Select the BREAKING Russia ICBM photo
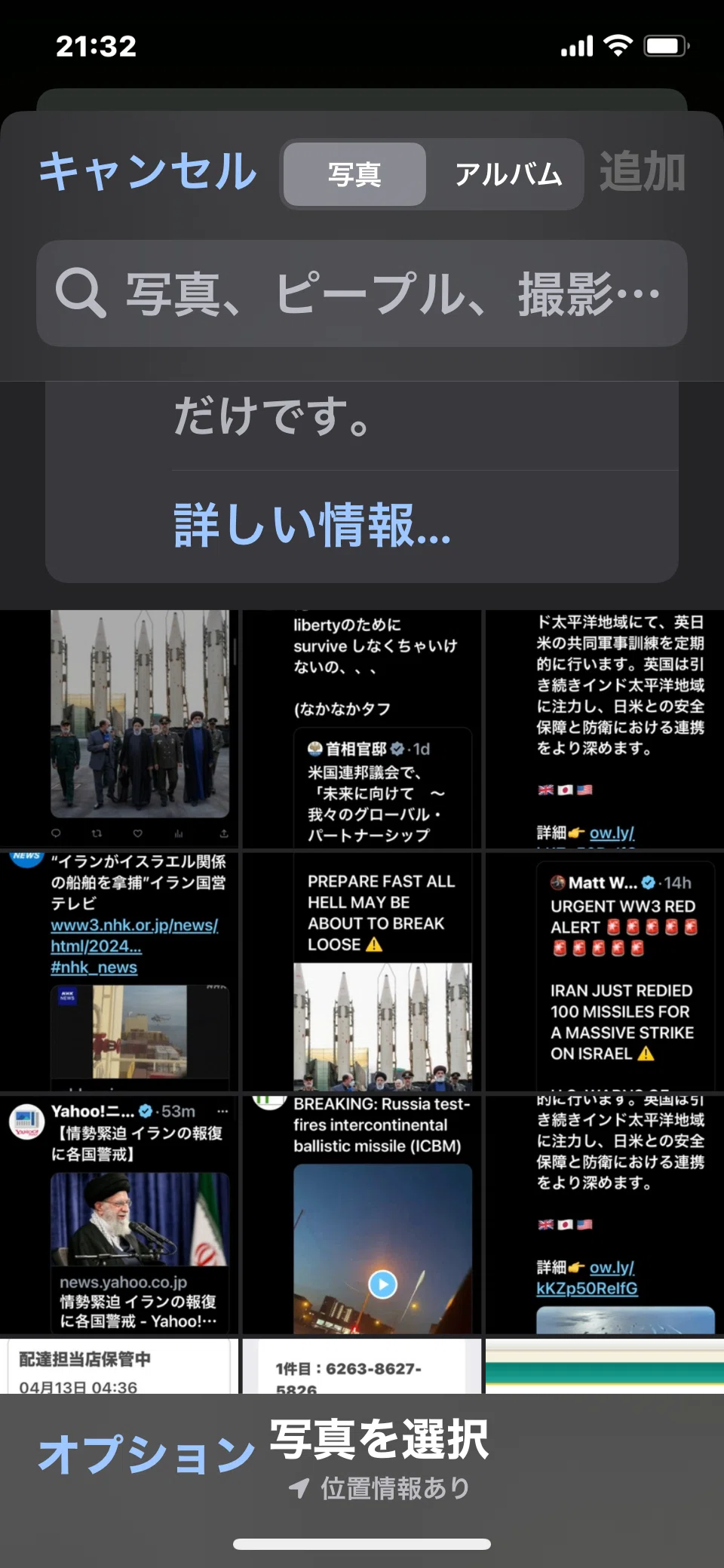 click(362, 1214)
